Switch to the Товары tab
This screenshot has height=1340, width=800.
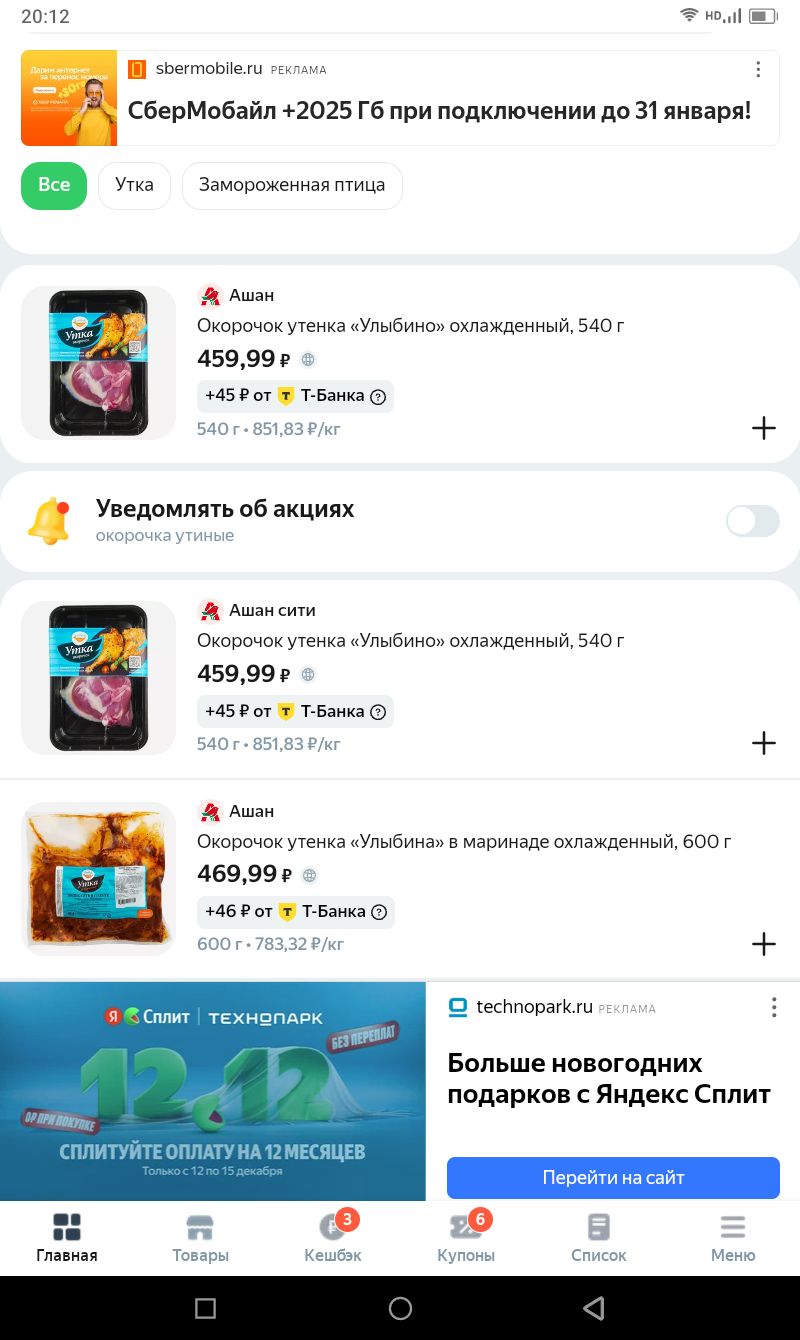[200, 1238]
